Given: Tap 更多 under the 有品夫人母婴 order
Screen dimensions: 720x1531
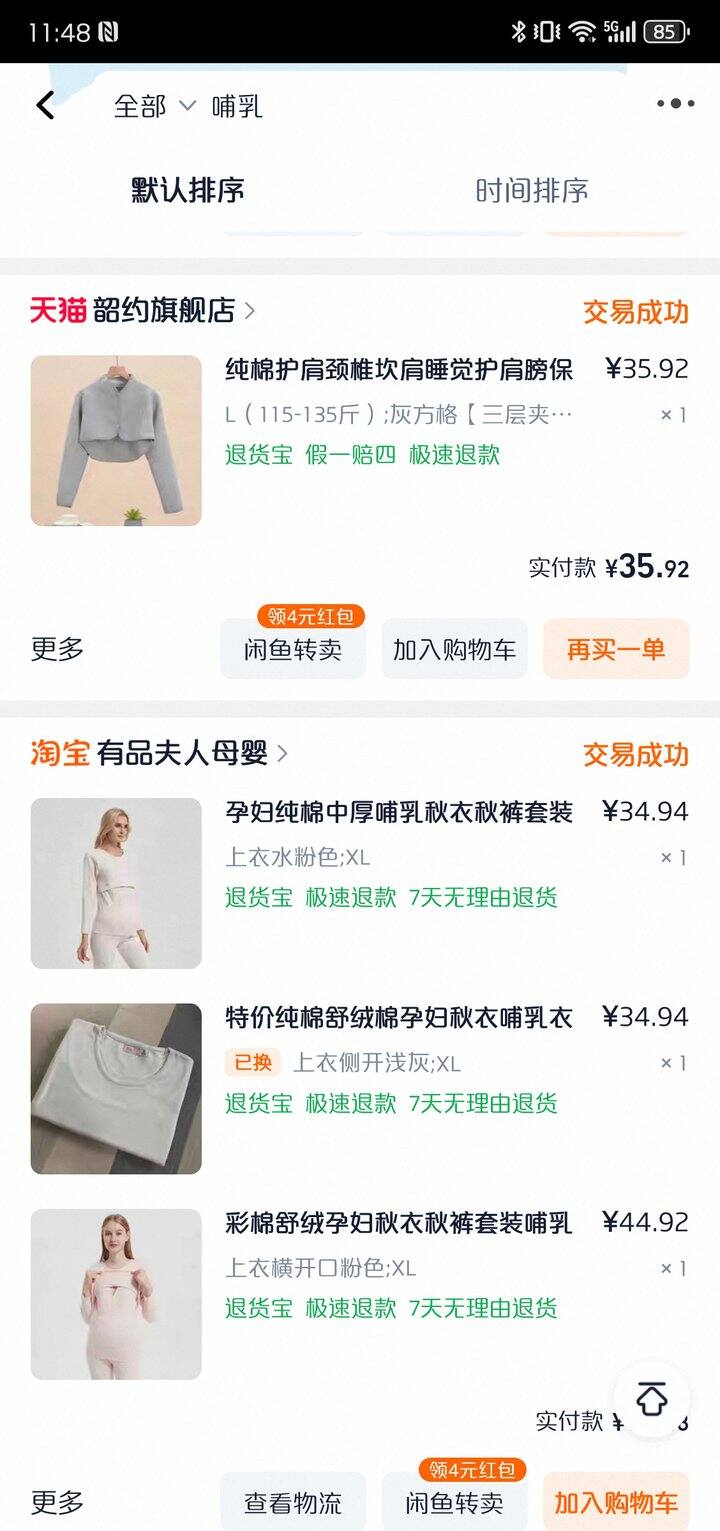Looking at the screenshot, I should click(x=57, y=1502).
